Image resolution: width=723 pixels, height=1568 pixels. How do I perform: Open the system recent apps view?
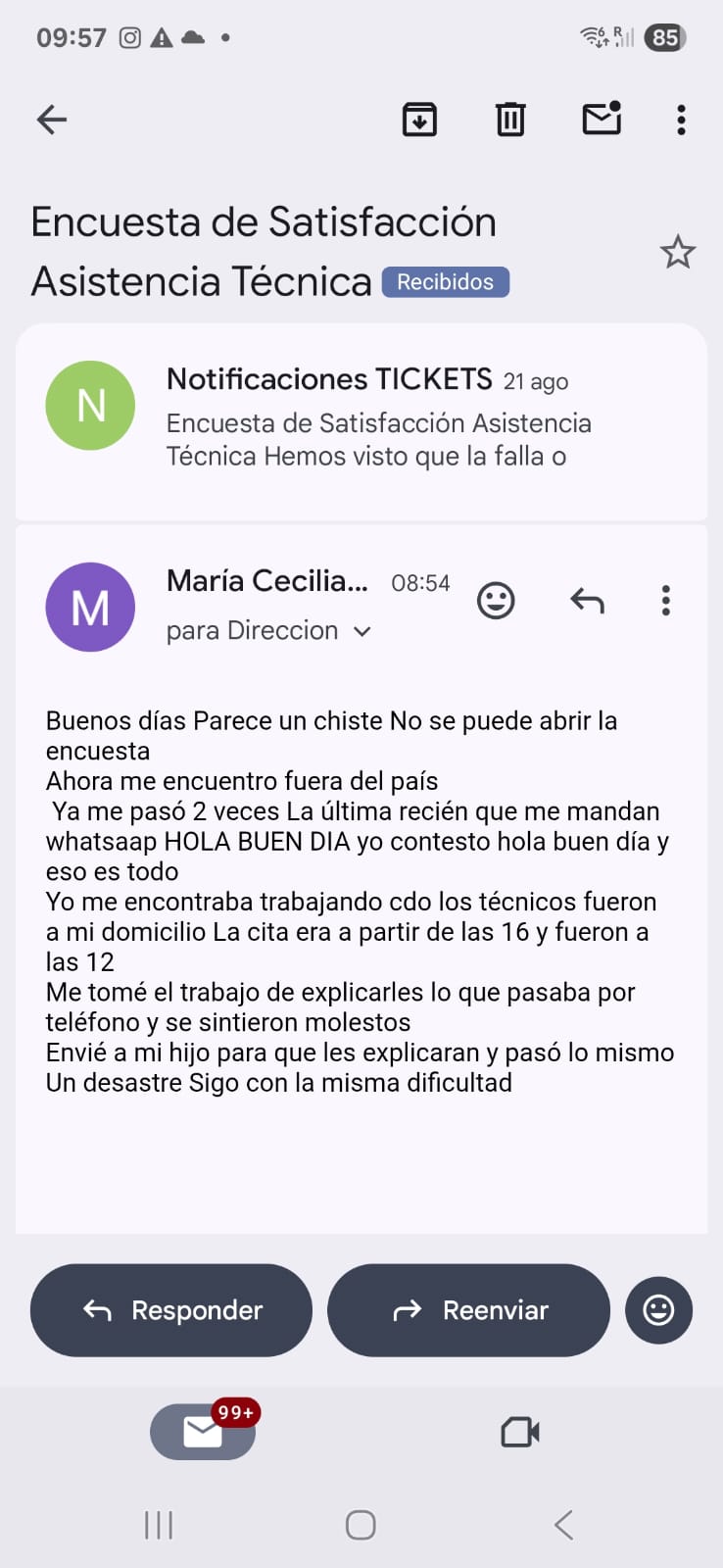[159, 1525]
